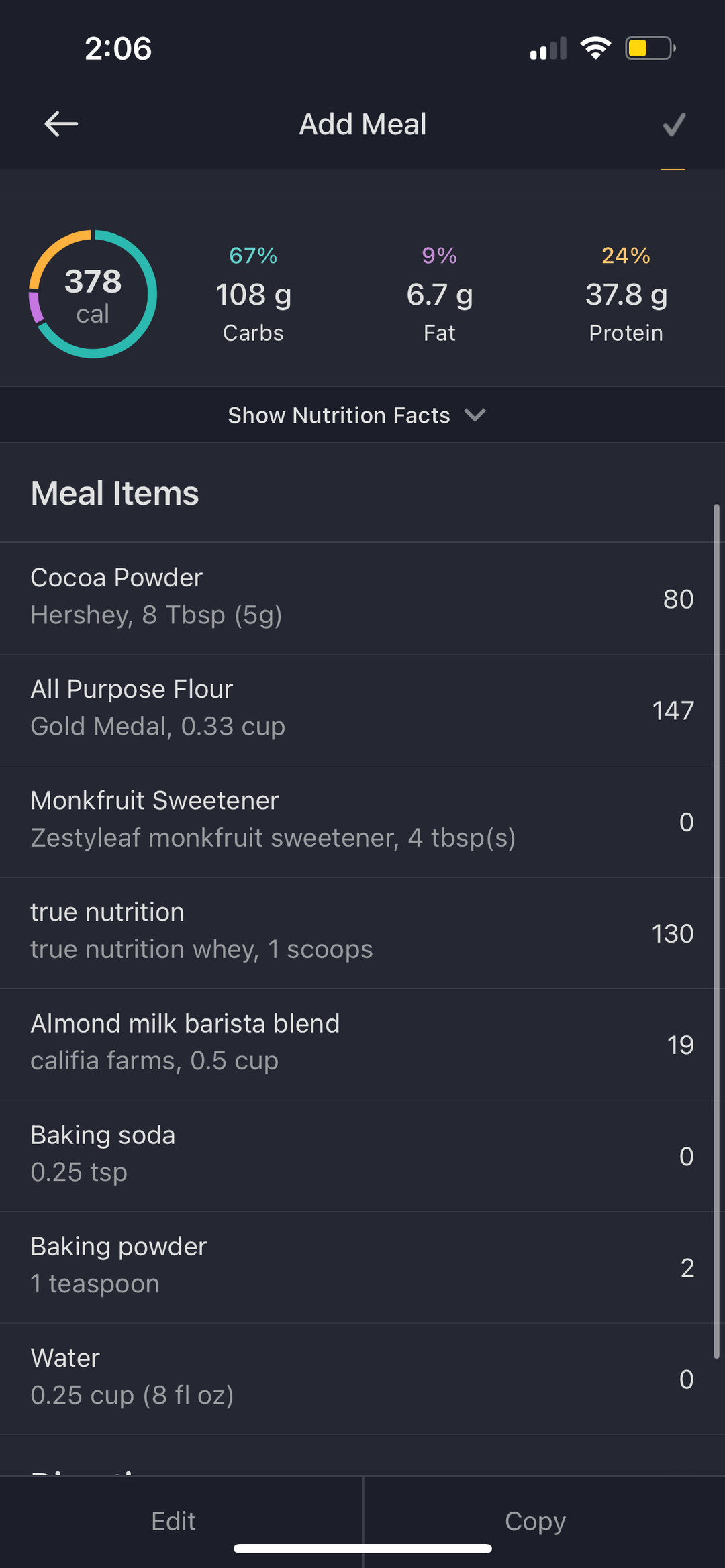Confirm the meal with the checkmark

point(674,125)
